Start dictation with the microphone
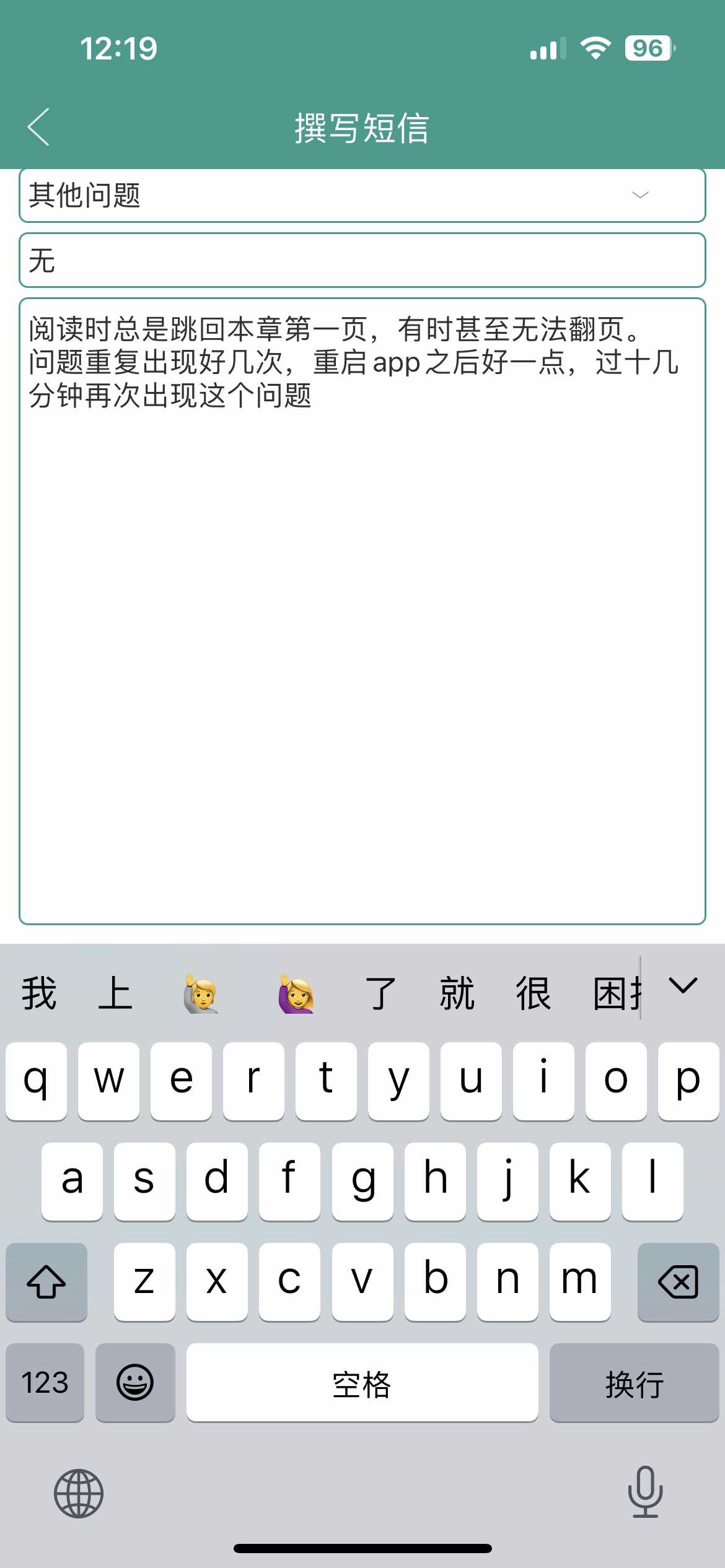The width and height of the screenshot is (725, 1568). (x=645, y=1492)
